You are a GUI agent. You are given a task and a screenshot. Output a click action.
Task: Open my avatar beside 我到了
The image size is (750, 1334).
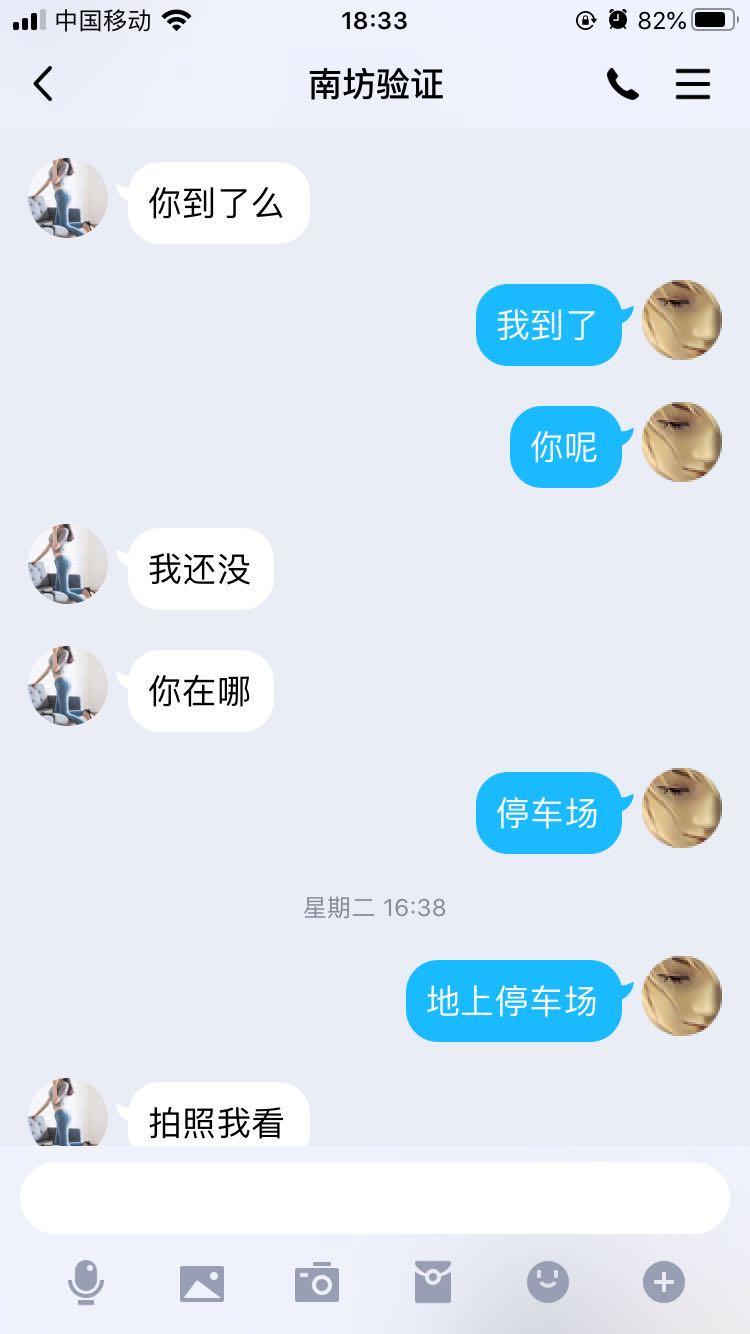[x=682, y=320]
